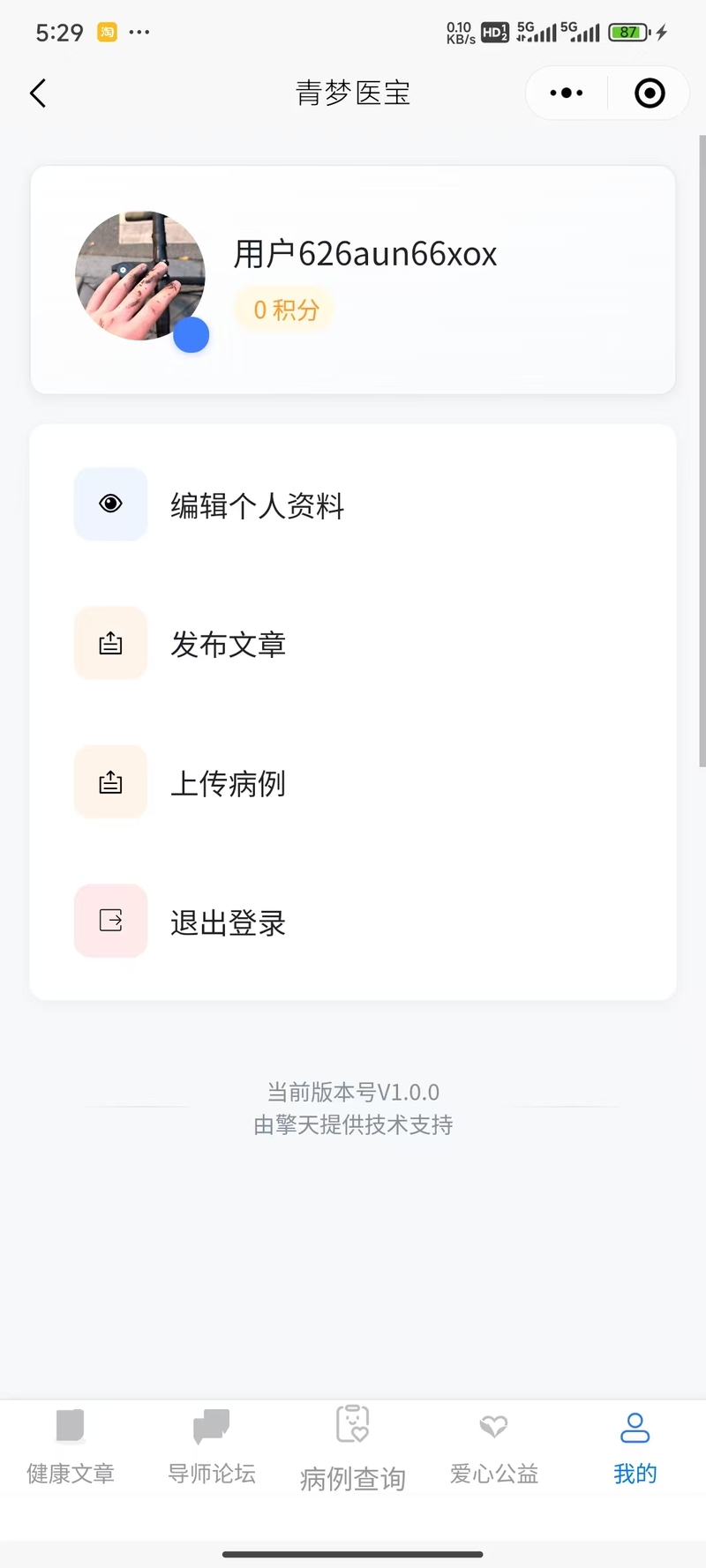The height and width of the screenshot is (1568, 706).
Task: View the 0 积分 points badge
Action: click(284, 310)
